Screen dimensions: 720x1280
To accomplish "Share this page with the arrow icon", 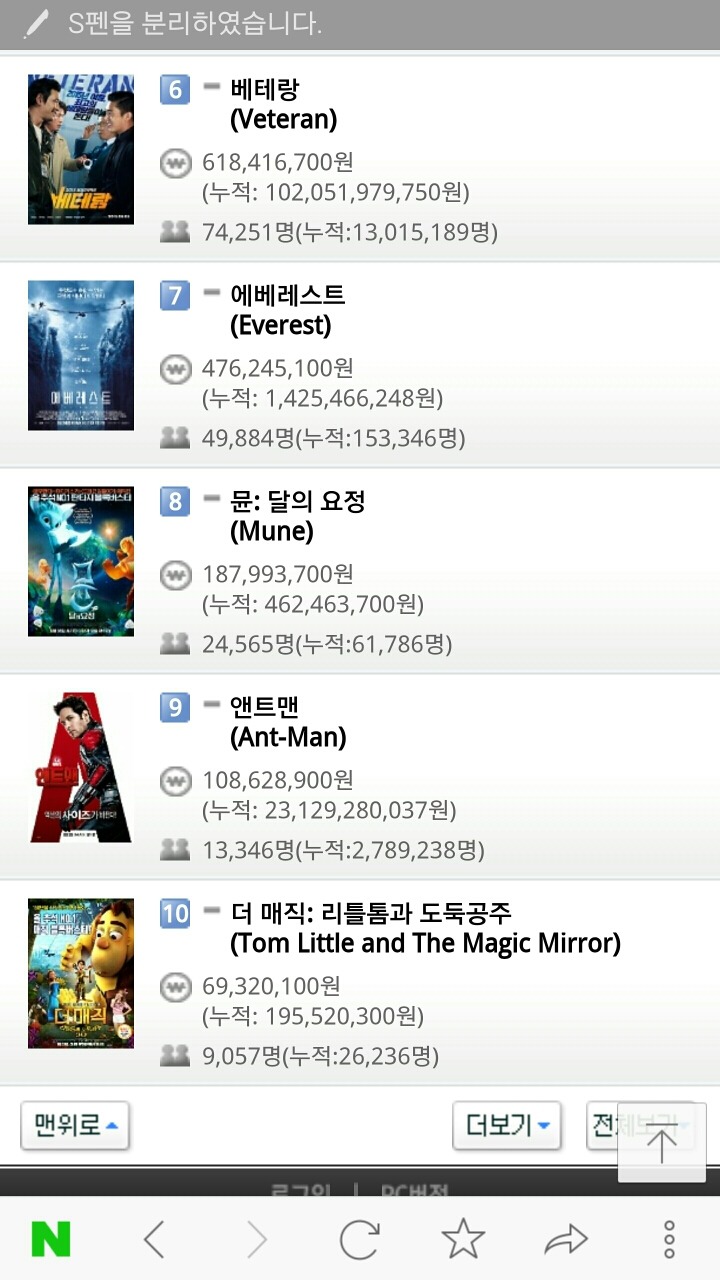I will 566,1240.
